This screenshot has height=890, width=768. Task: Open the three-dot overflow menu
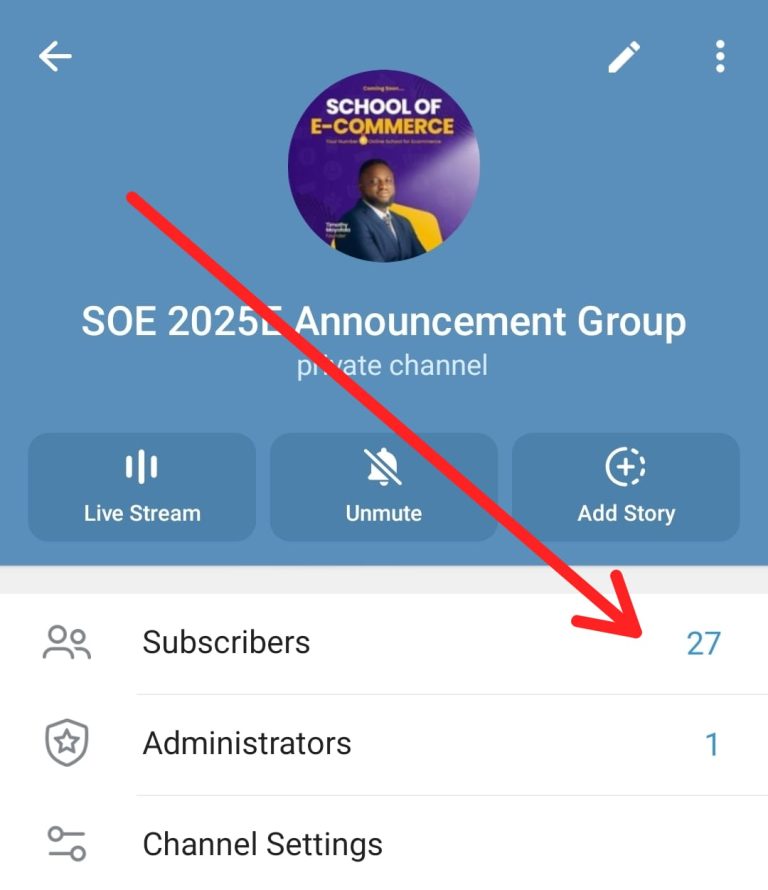[x=719, y=57]
